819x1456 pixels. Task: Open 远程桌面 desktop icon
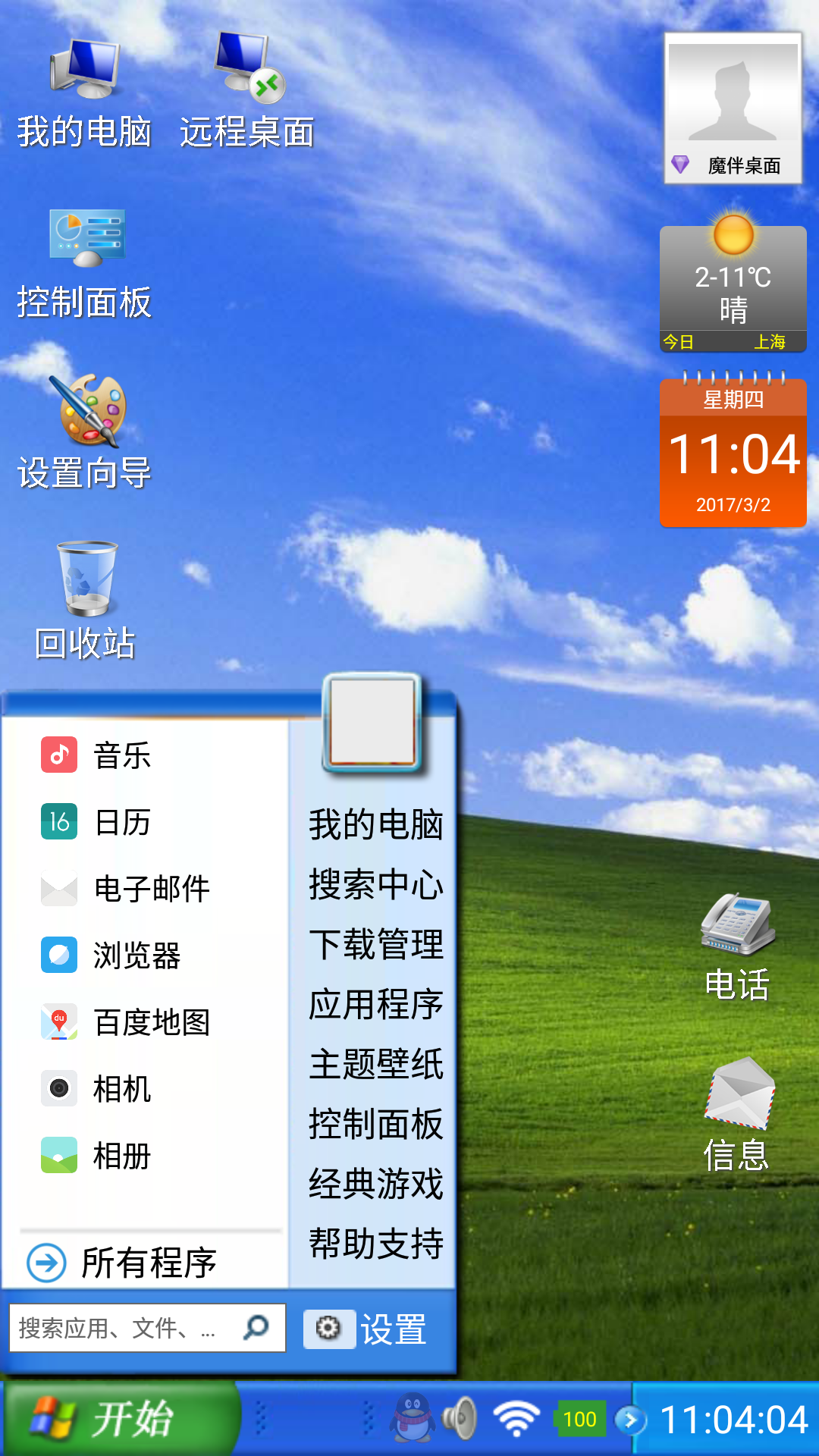click(247, 91)
